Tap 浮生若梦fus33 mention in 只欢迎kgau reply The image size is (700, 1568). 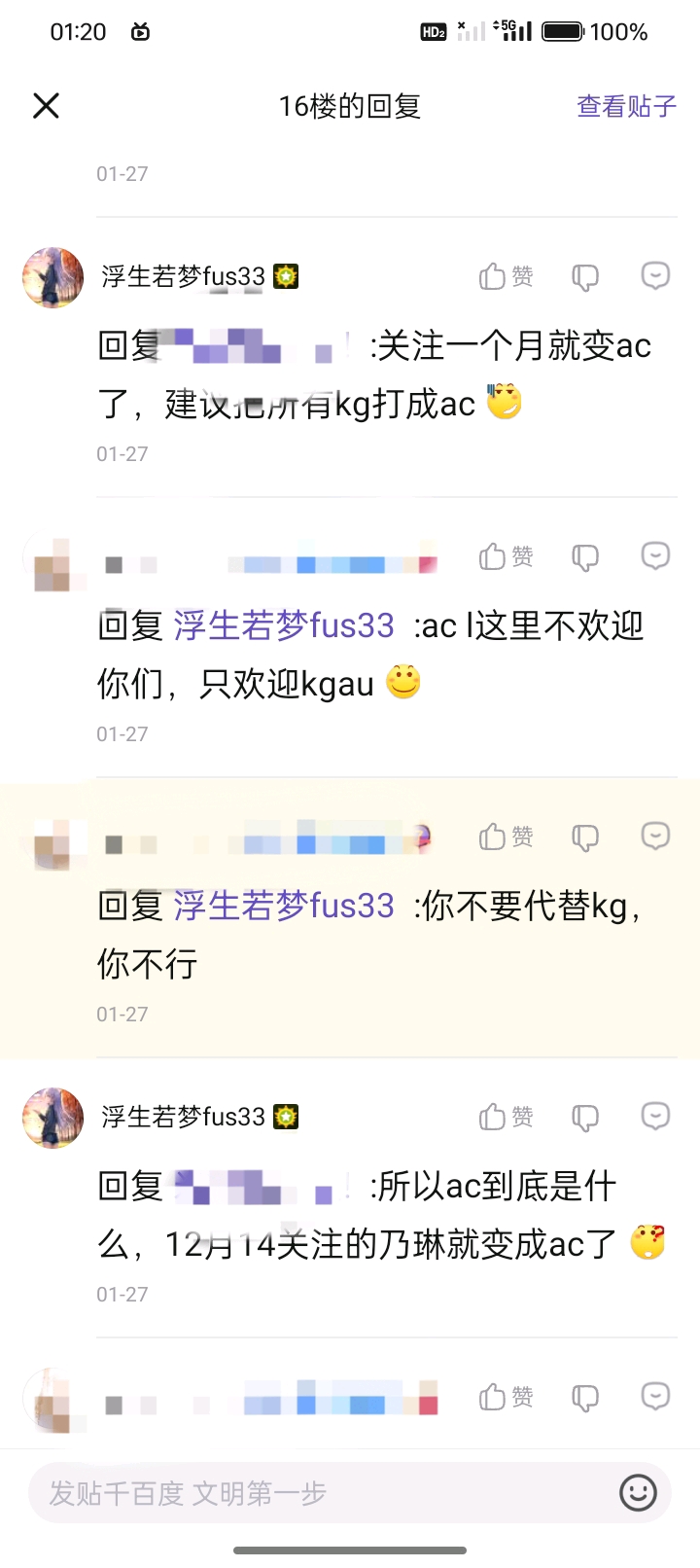point(284,625)
